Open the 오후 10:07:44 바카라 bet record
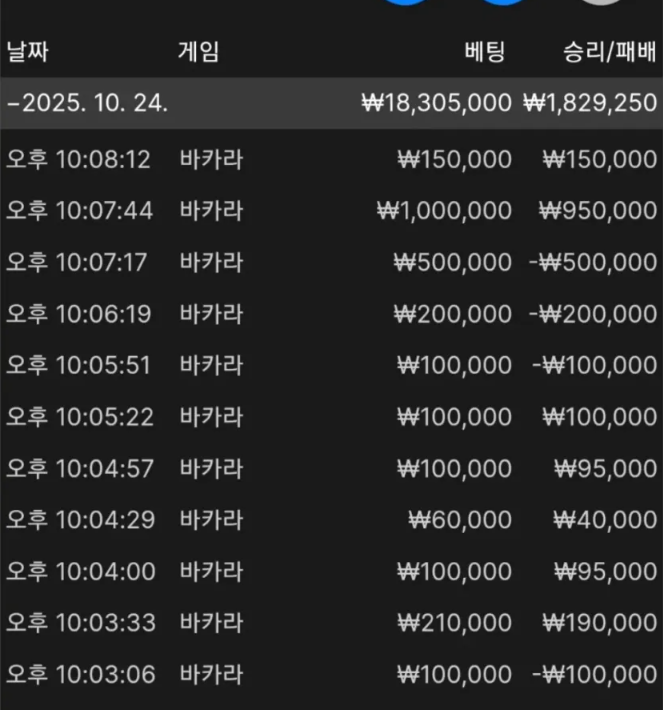This screenshot has width=663, height=710. tap(330, 211)
